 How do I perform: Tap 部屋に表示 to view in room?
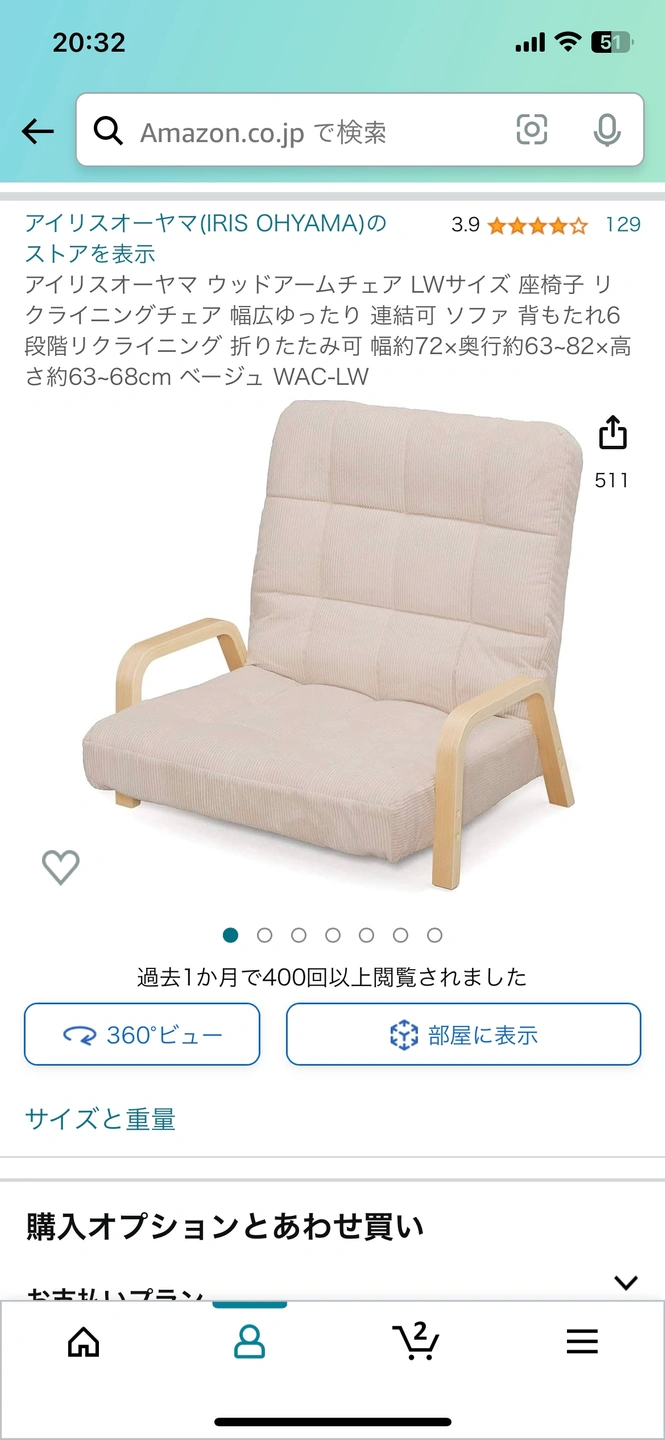(x=463, y=1035)
